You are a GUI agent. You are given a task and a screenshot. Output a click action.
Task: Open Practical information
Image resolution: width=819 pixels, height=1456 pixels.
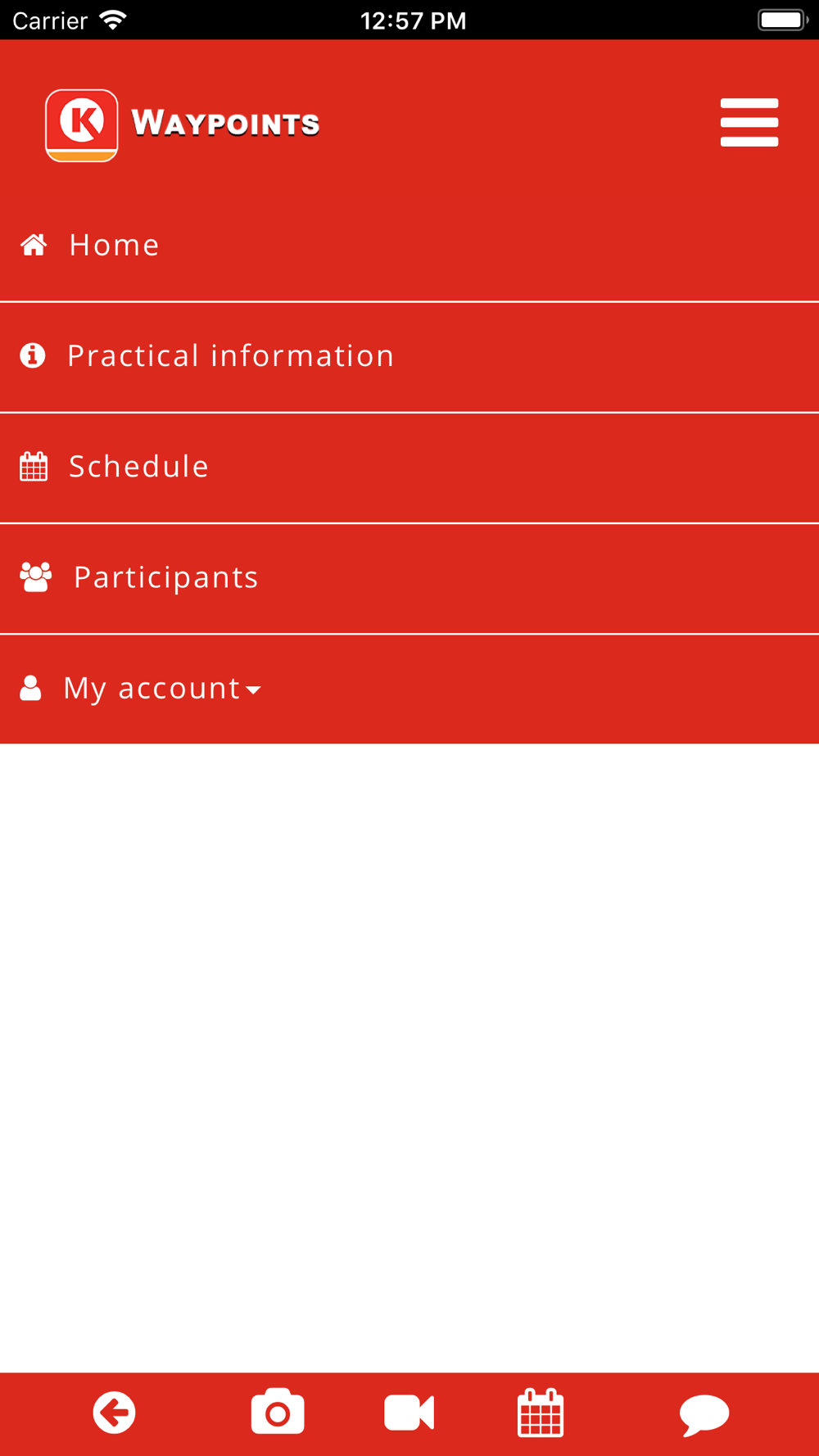(x=409, y=357)
